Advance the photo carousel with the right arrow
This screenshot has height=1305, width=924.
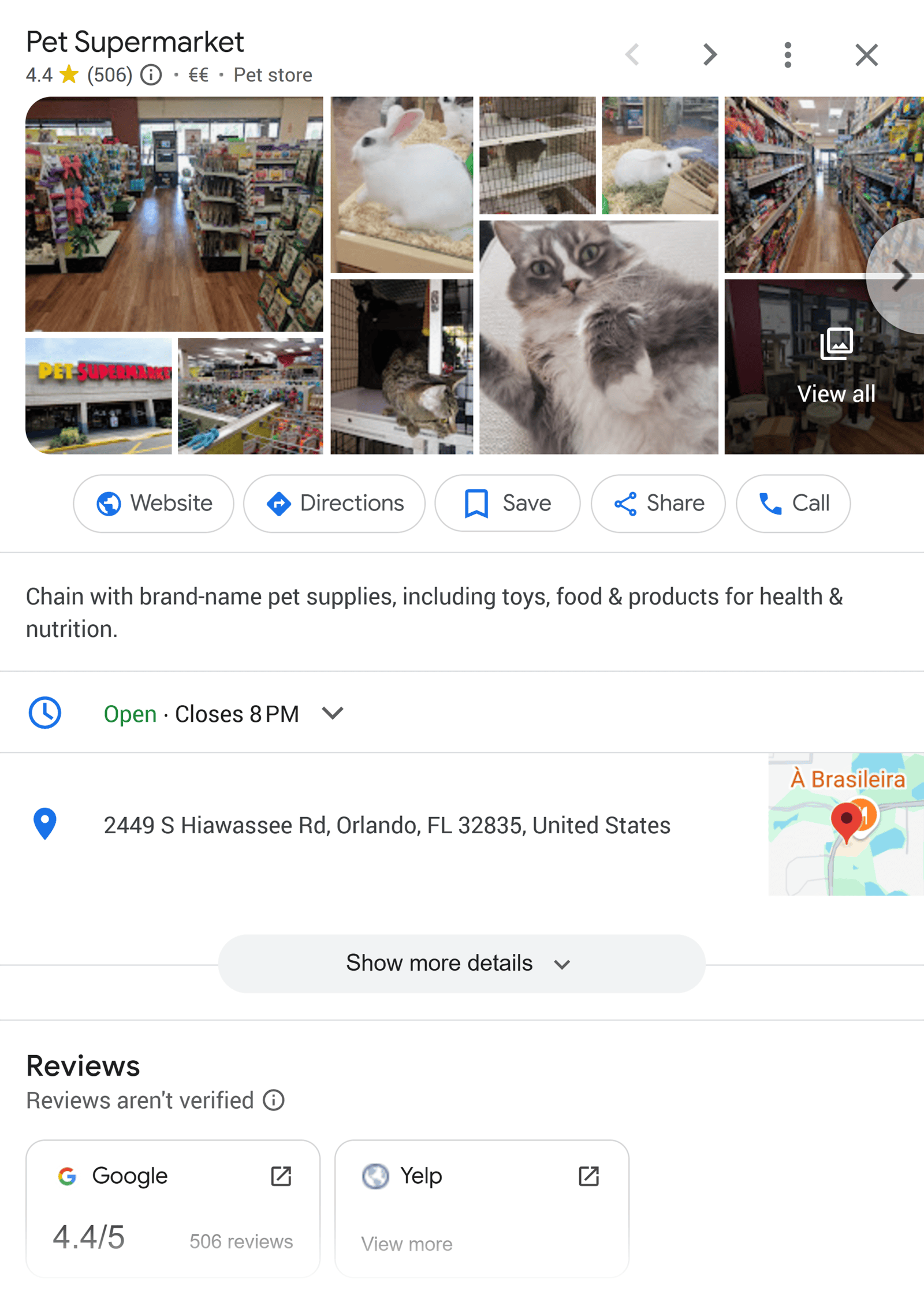coord(900,276)
